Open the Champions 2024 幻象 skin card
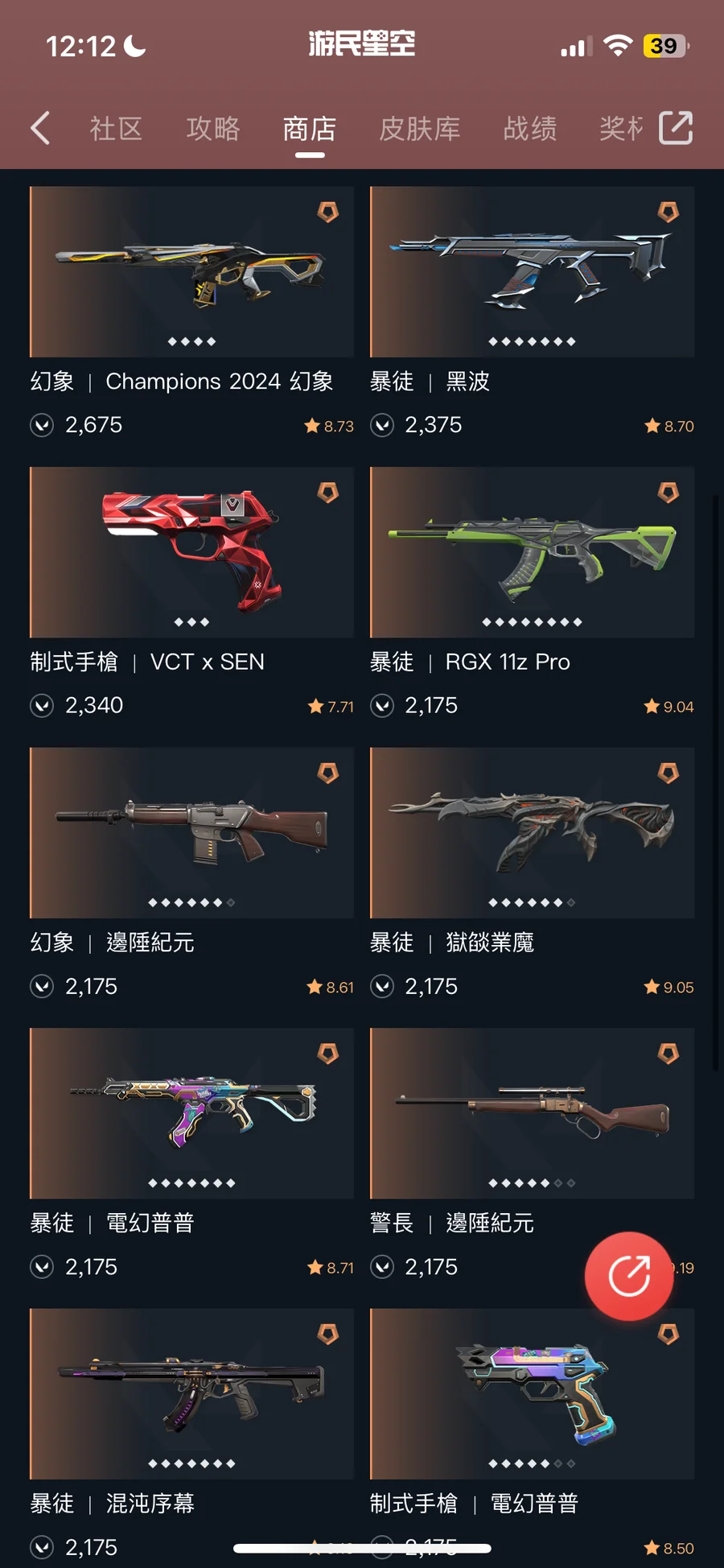Viewport: 724px width, 1568px height. [x=191, y=271]
